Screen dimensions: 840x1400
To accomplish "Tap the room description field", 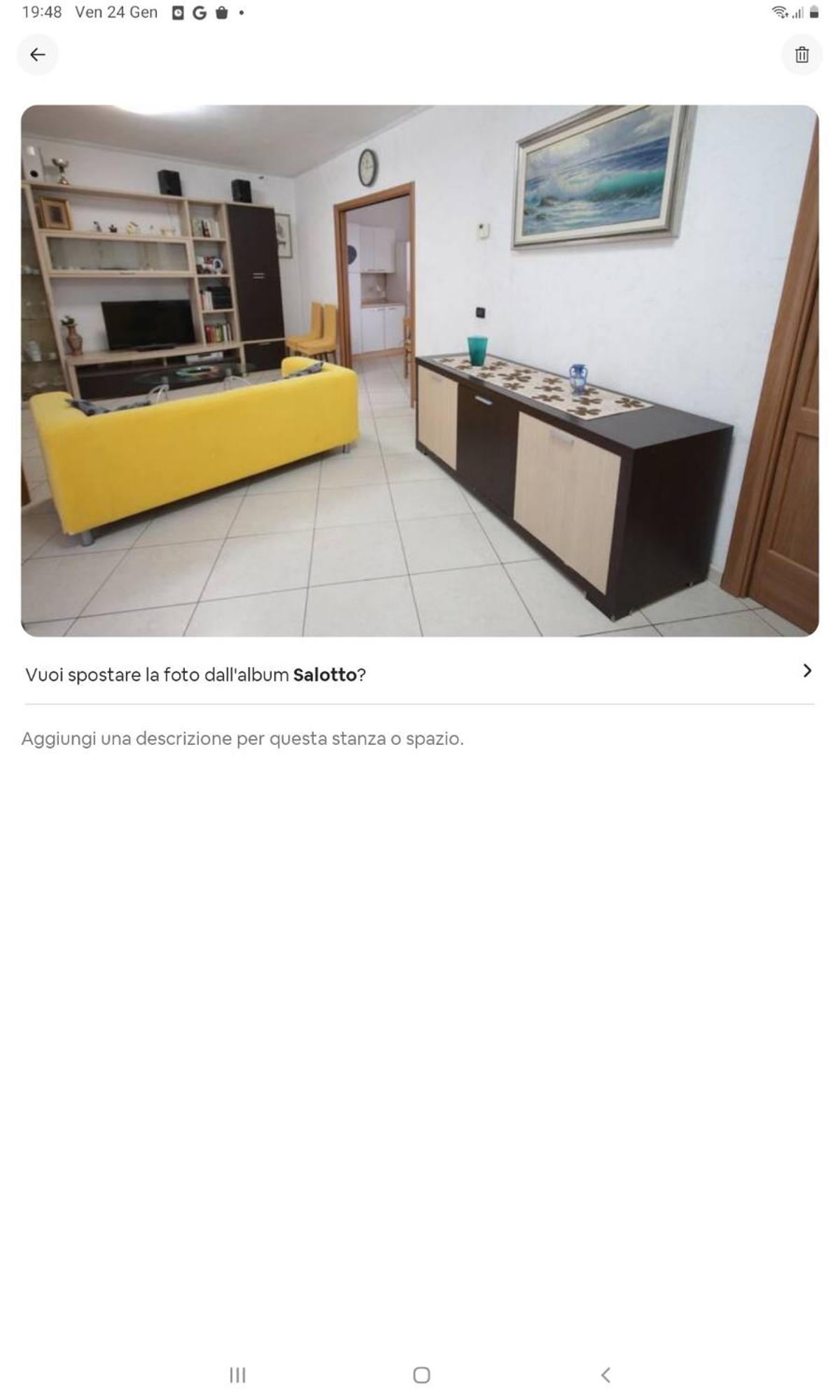I will 242,738.
